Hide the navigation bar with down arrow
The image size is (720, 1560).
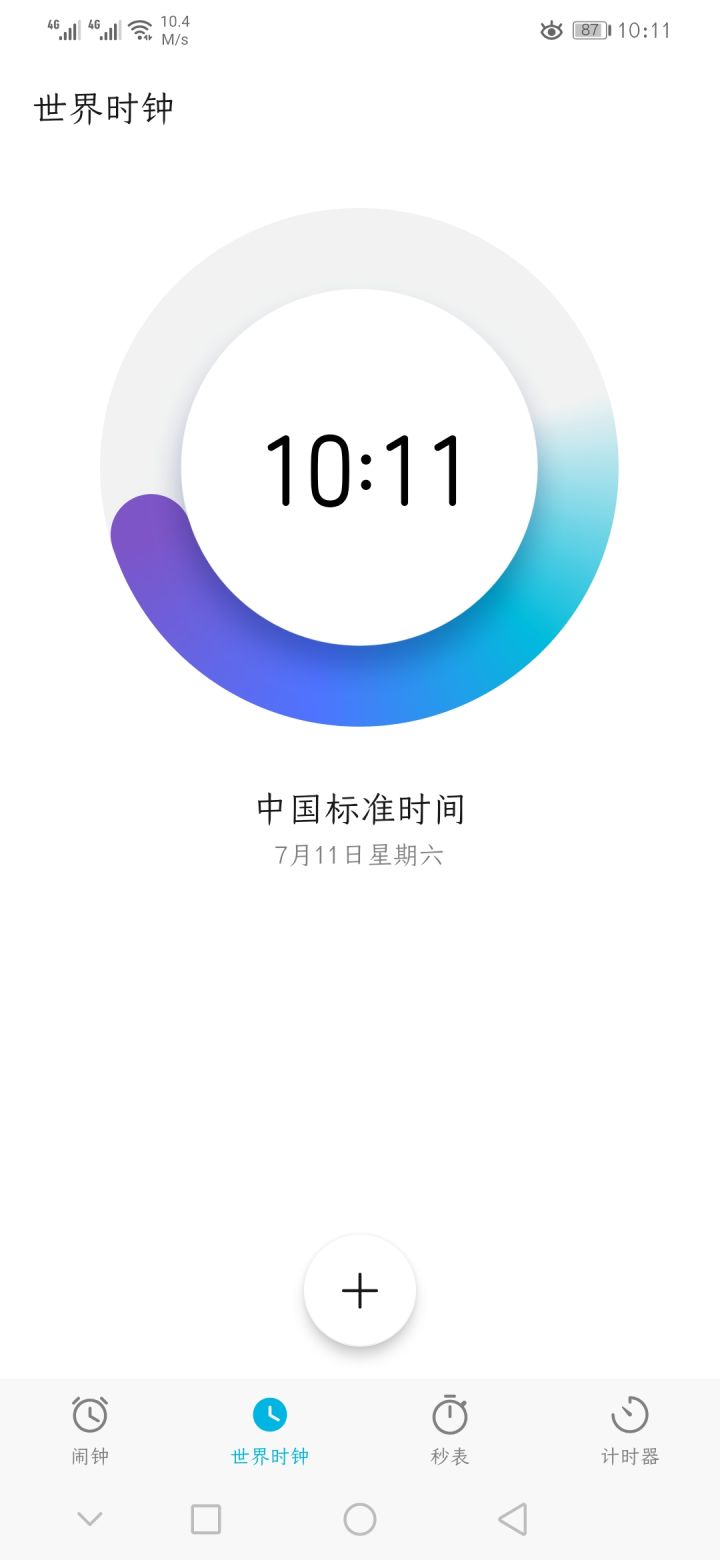click(90, 1519)
